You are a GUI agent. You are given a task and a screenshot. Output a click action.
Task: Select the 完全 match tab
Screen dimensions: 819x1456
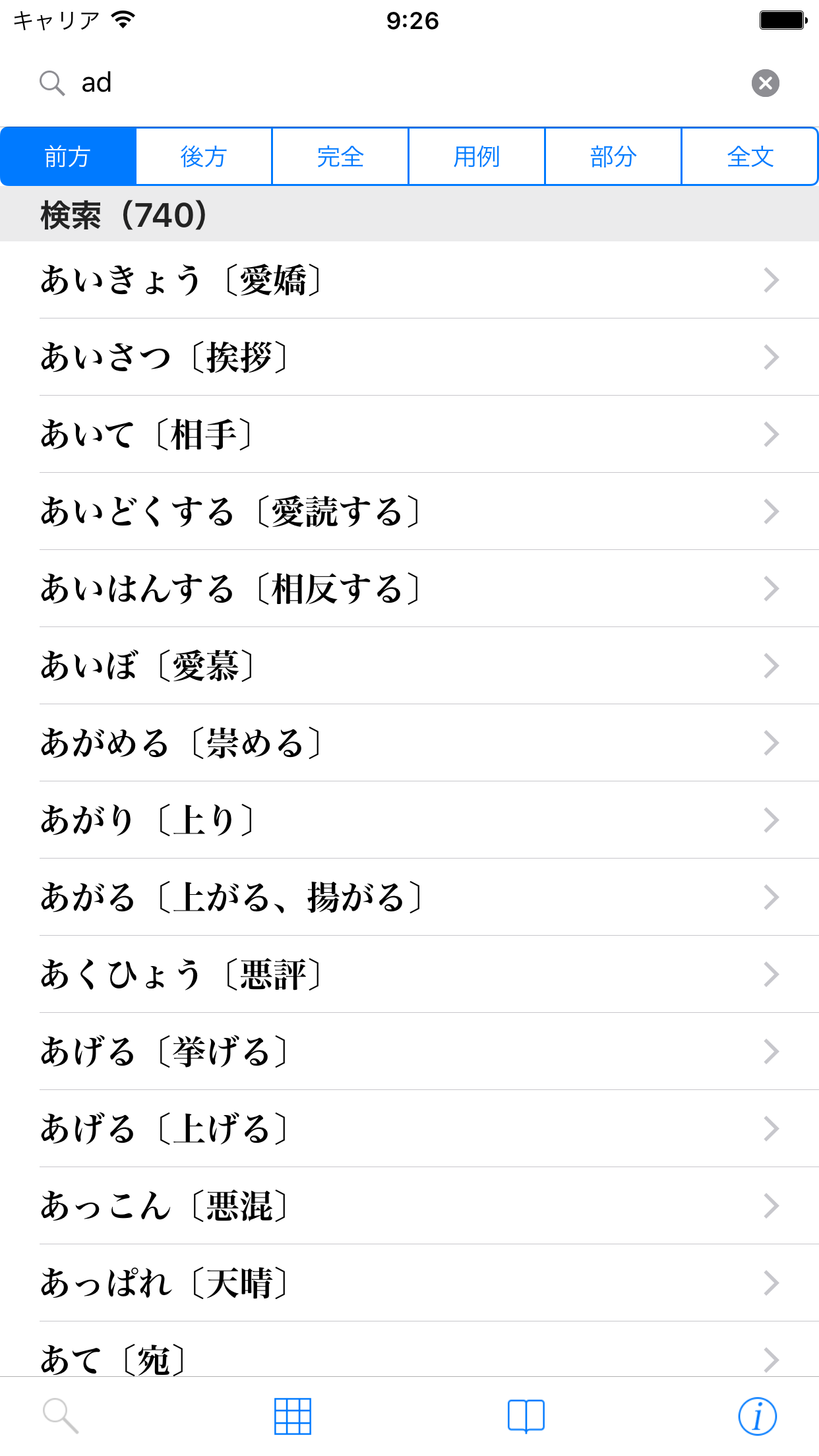click(340, 157)
